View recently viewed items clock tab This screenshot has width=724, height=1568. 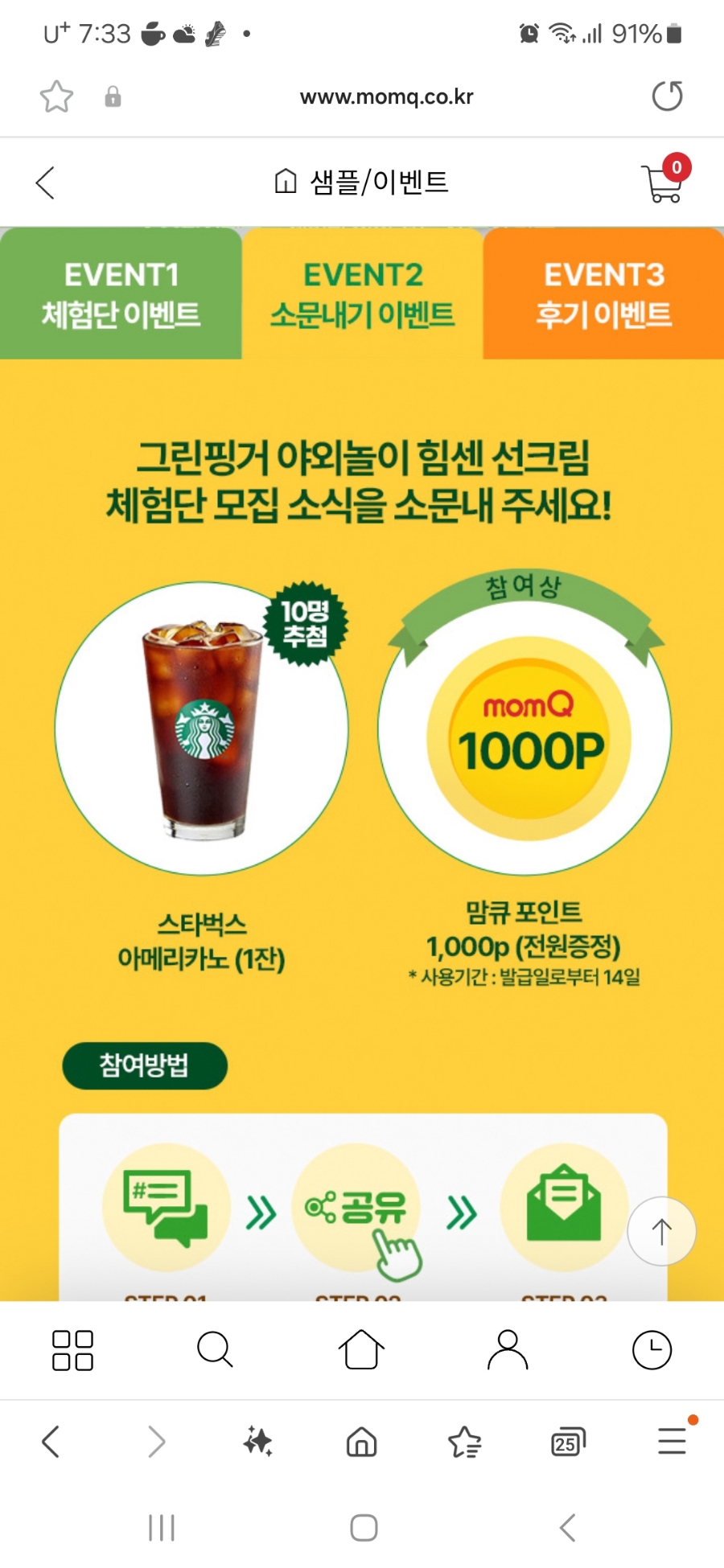[652, 1350]
